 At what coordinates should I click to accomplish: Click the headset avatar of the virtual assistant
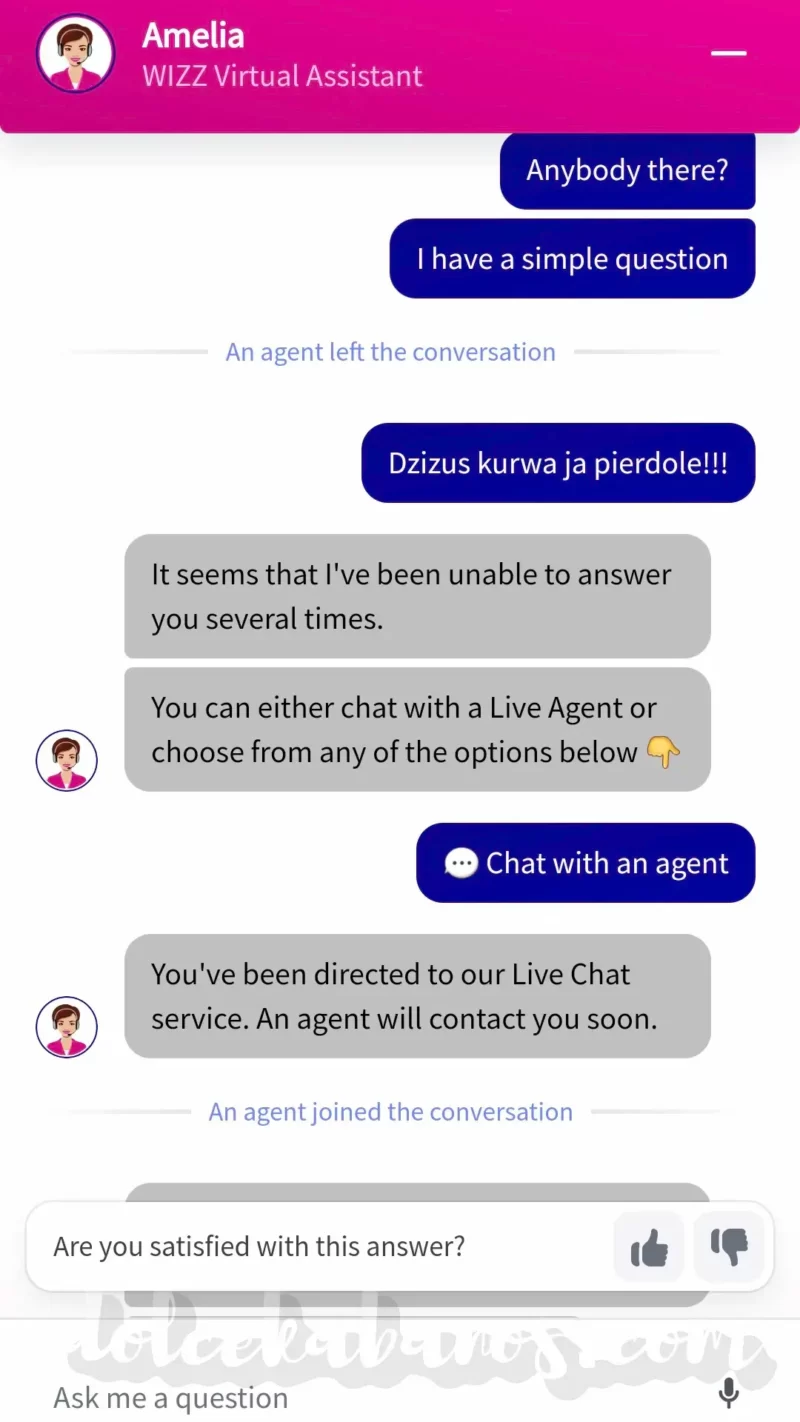pyautogui.click(x=75, y=54)
